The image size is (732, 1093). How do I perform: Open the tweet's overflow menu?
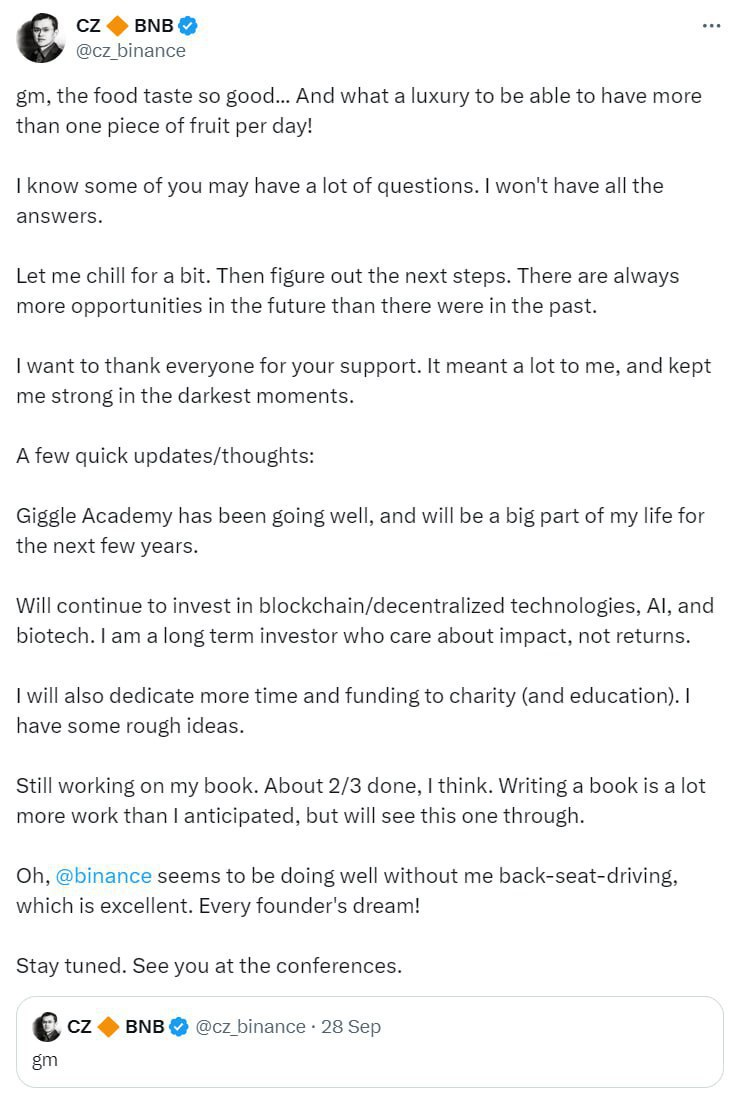tap(711, 26)
